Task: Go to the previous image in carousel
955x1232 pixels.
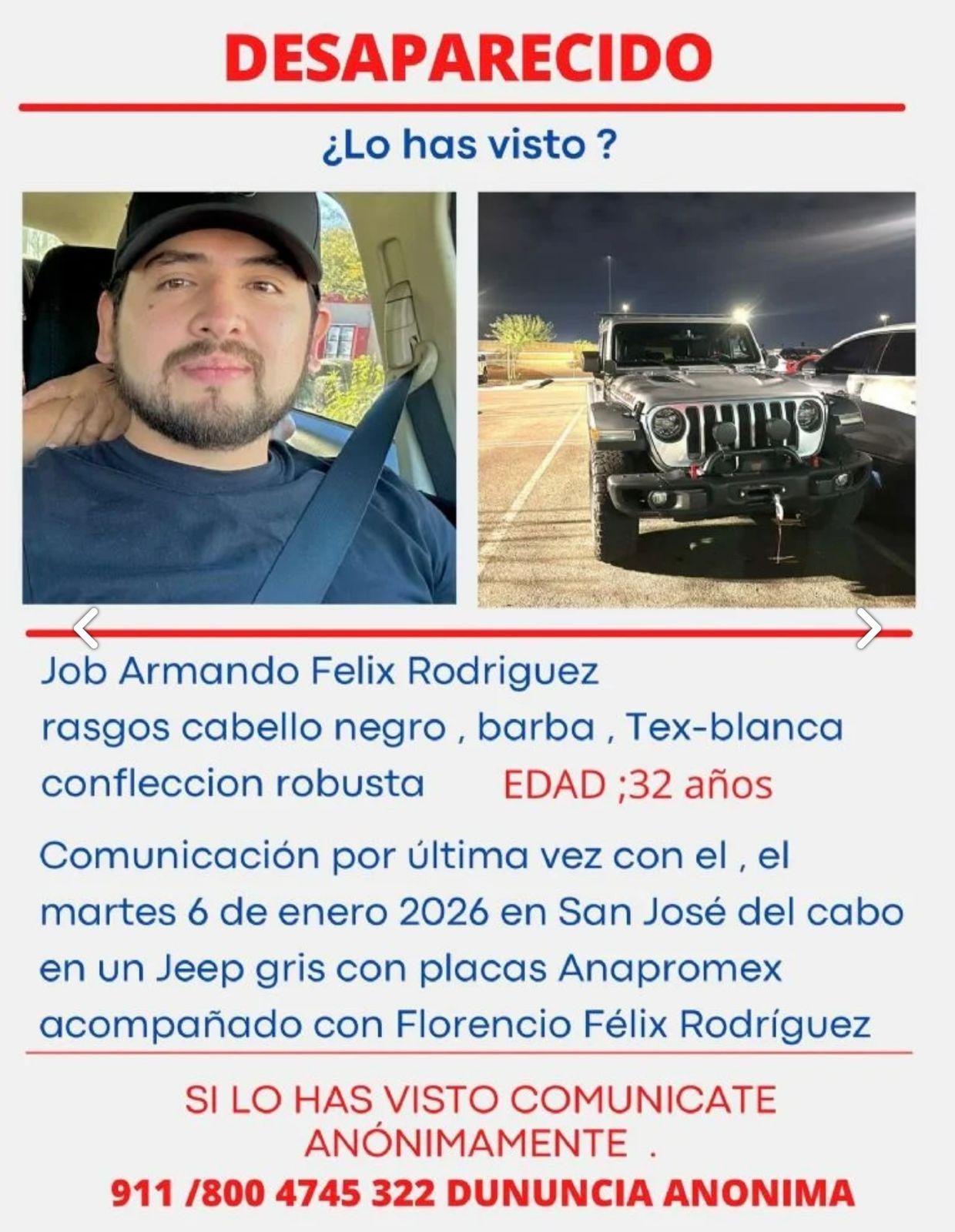Action: [86, 628]
